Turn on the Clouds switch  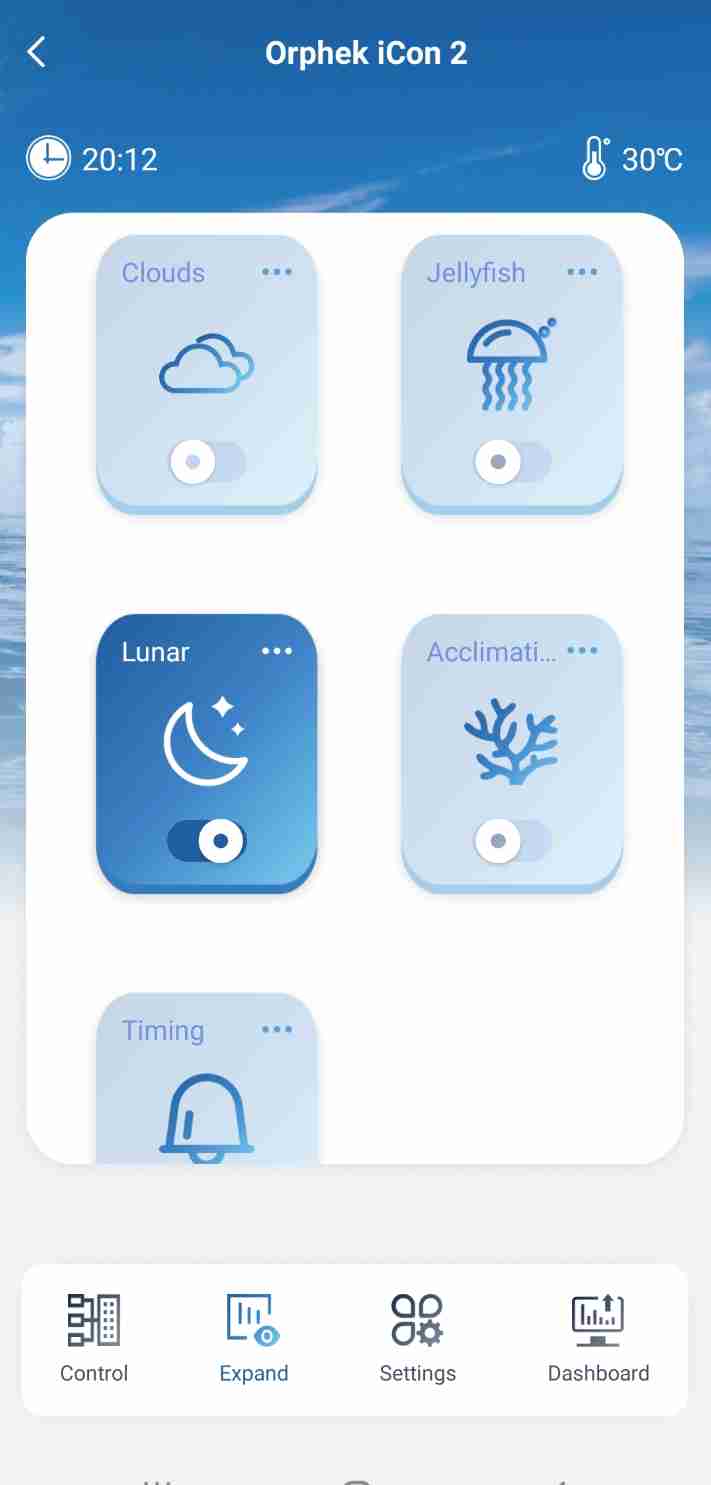[x=207, y=462]
